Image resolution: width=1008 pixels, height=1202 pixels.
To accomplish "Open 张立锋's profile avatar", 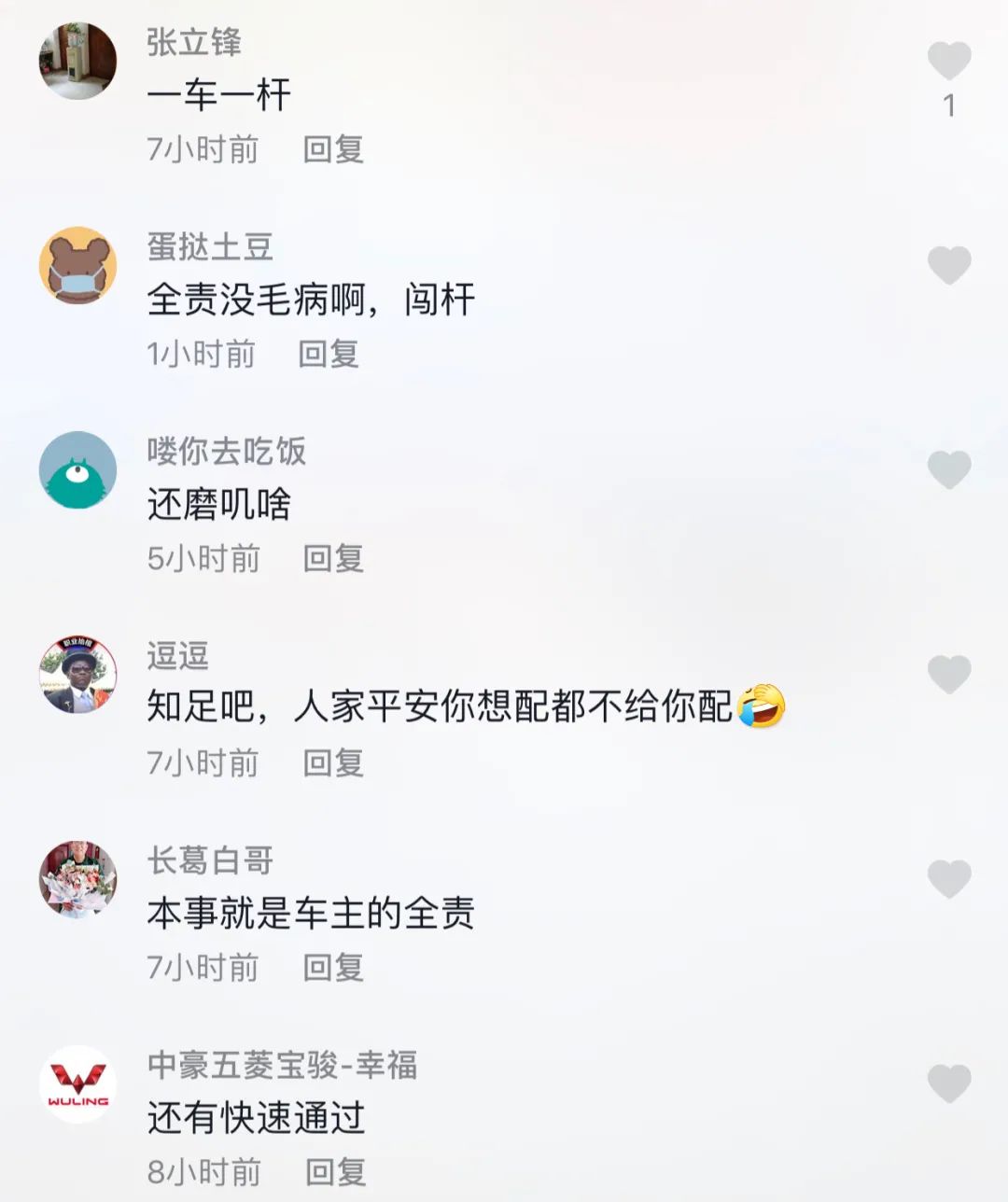I will 77,61.
